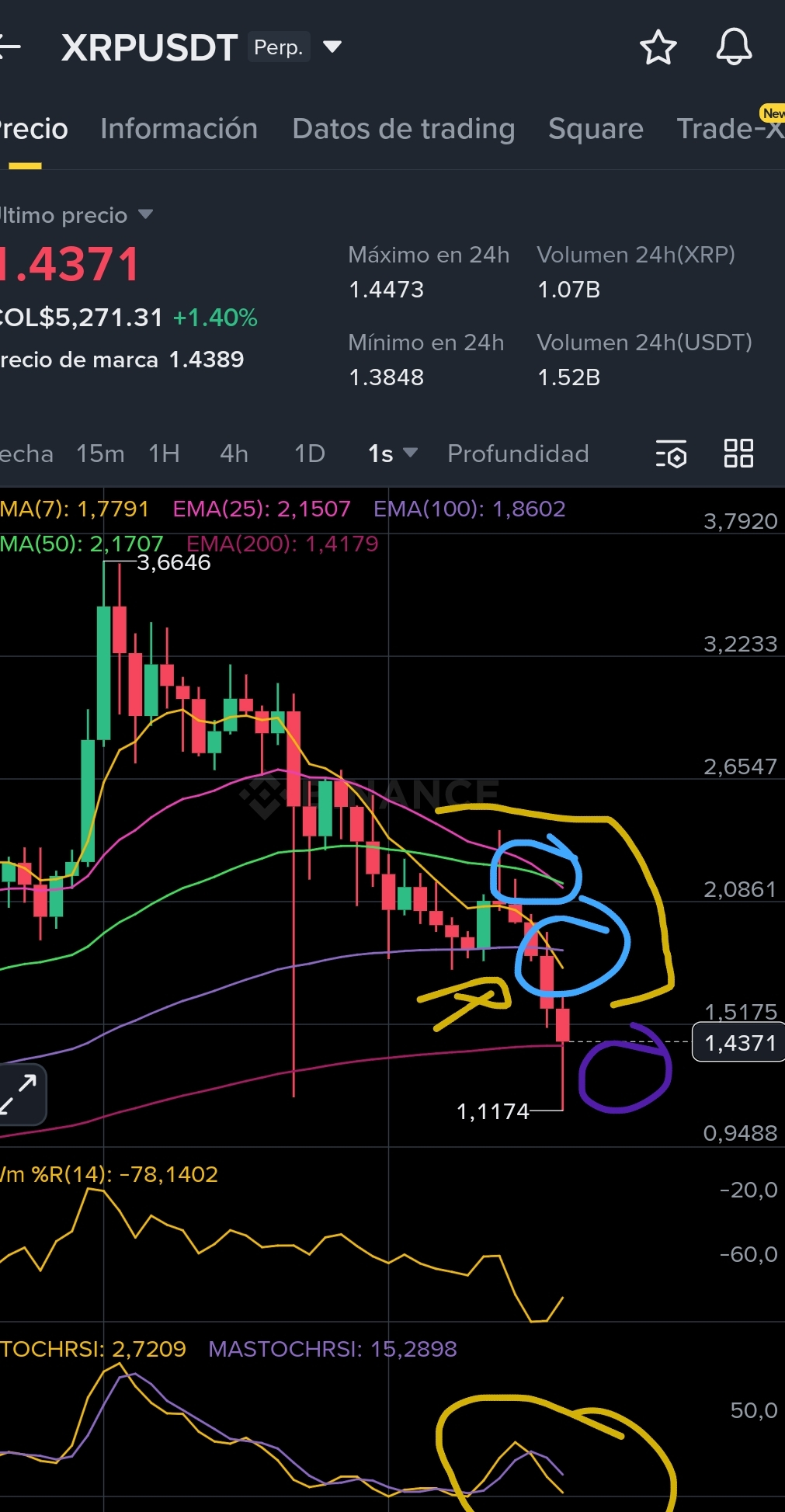Open the Trade-X tab

[x=728, y=129]
